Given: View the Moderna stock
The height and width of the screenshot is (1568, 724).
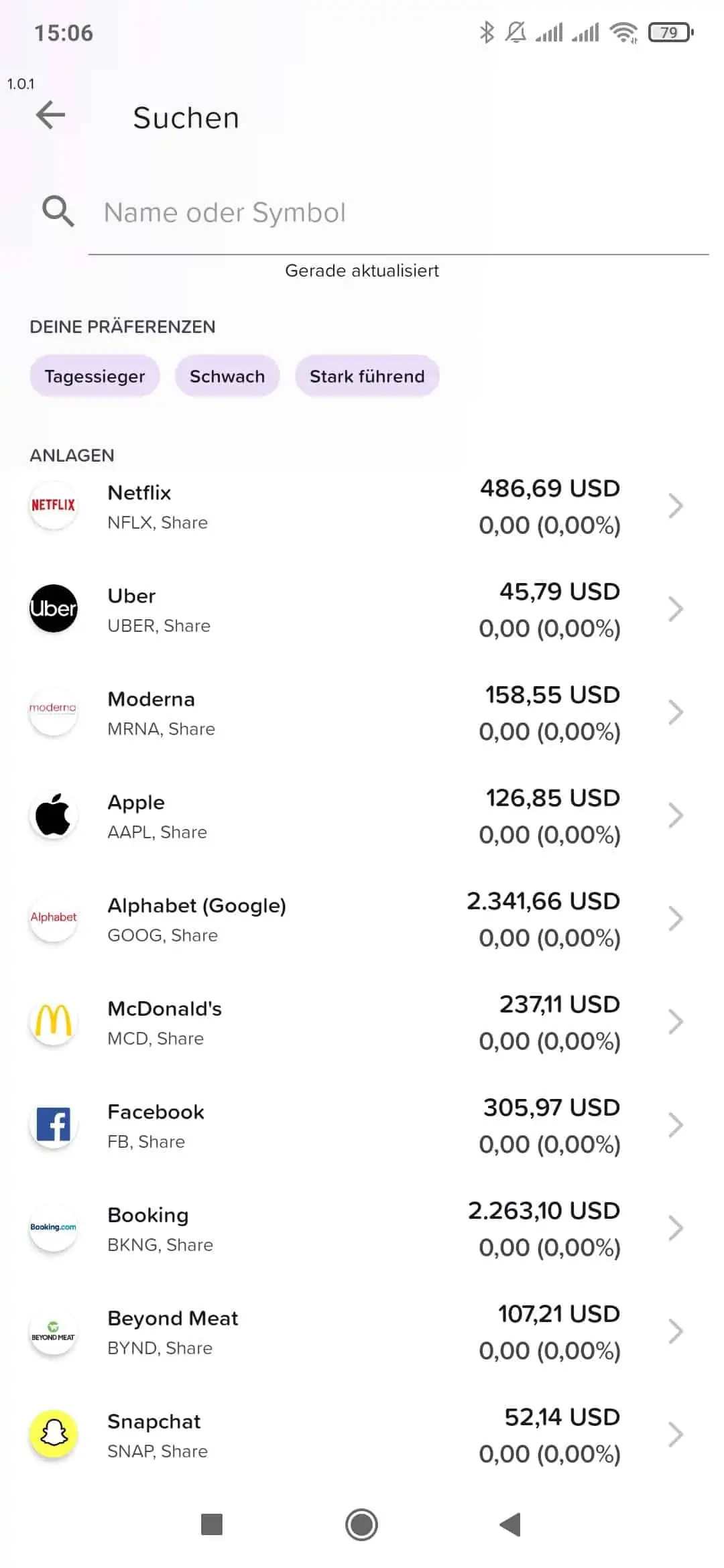Looking at the screenshot, I should pos(362,713).
